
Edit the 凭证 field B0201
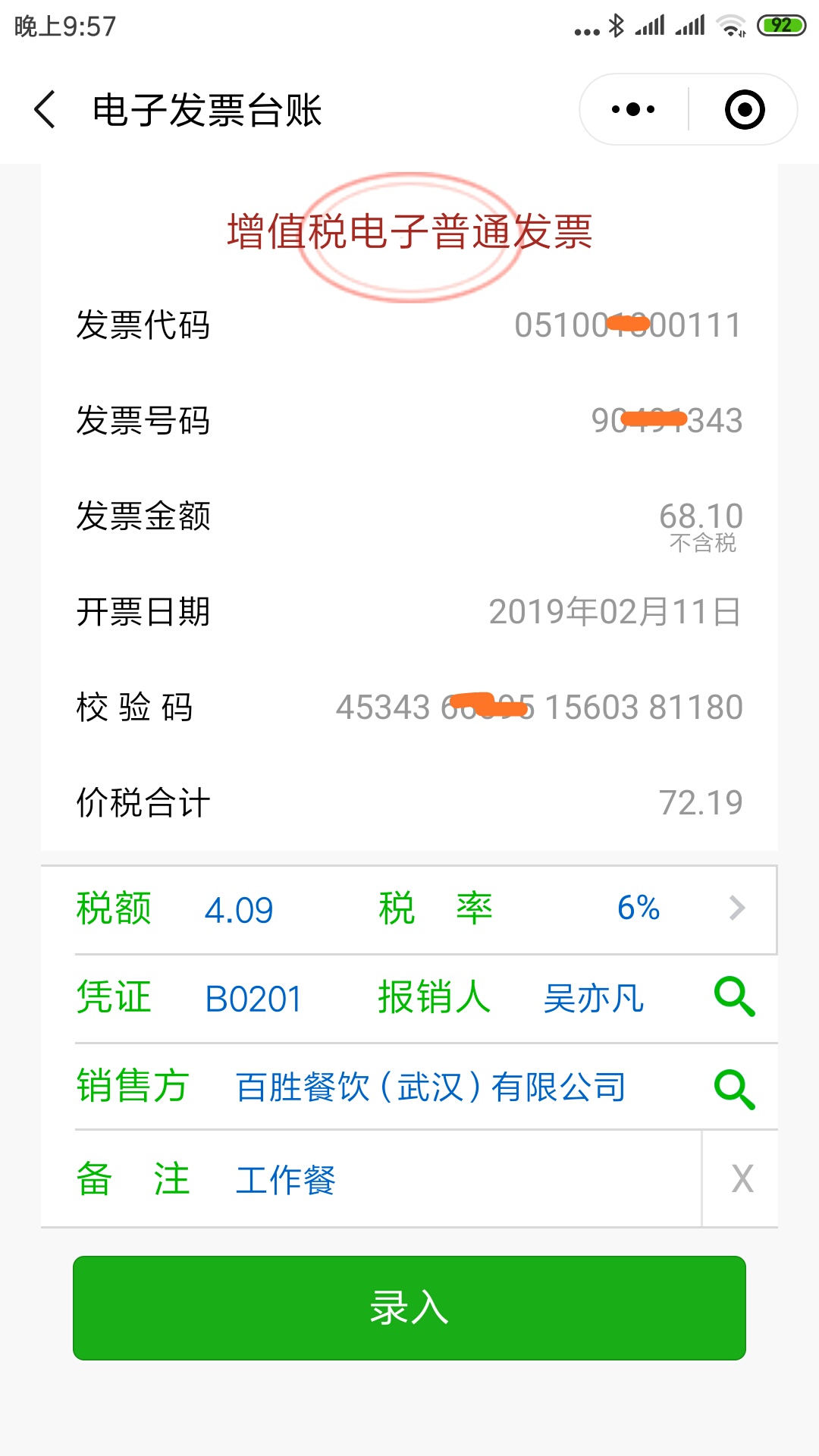click(x=254, y=999)
